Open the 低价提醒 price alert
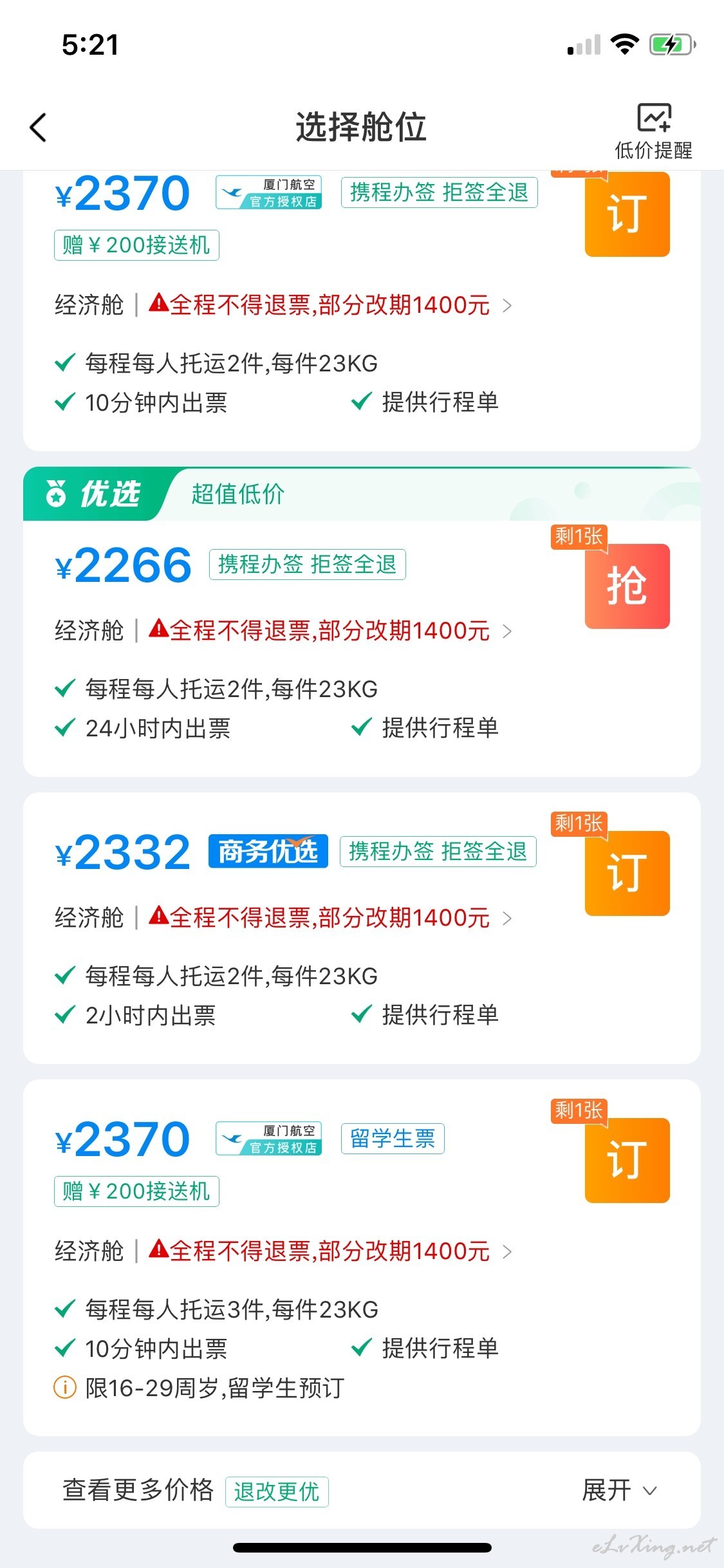The width and height of the screenshot is (724, 1568). (x=653, y=132)
